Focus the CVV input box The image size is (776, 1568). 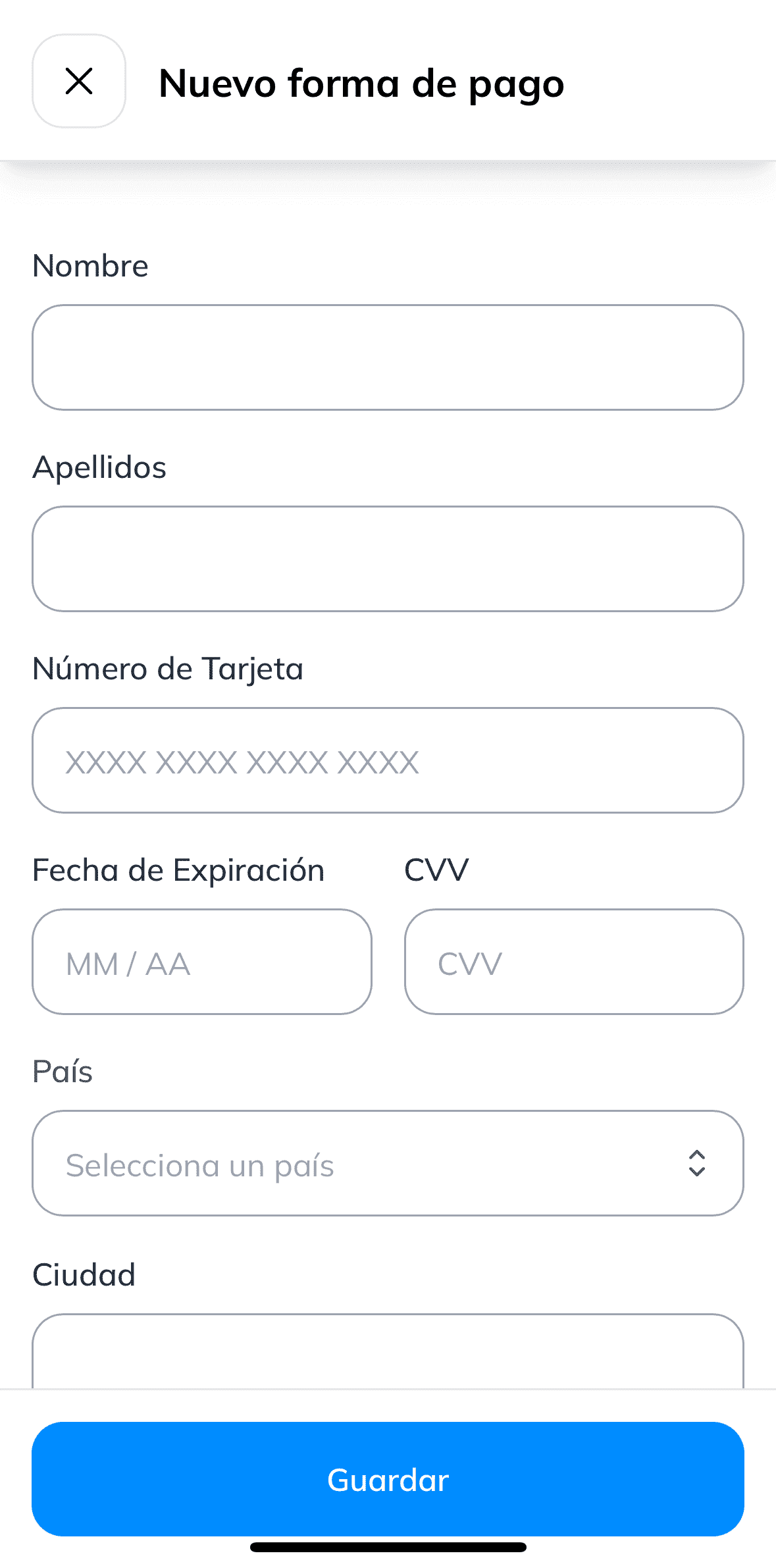tap(573, 962)
